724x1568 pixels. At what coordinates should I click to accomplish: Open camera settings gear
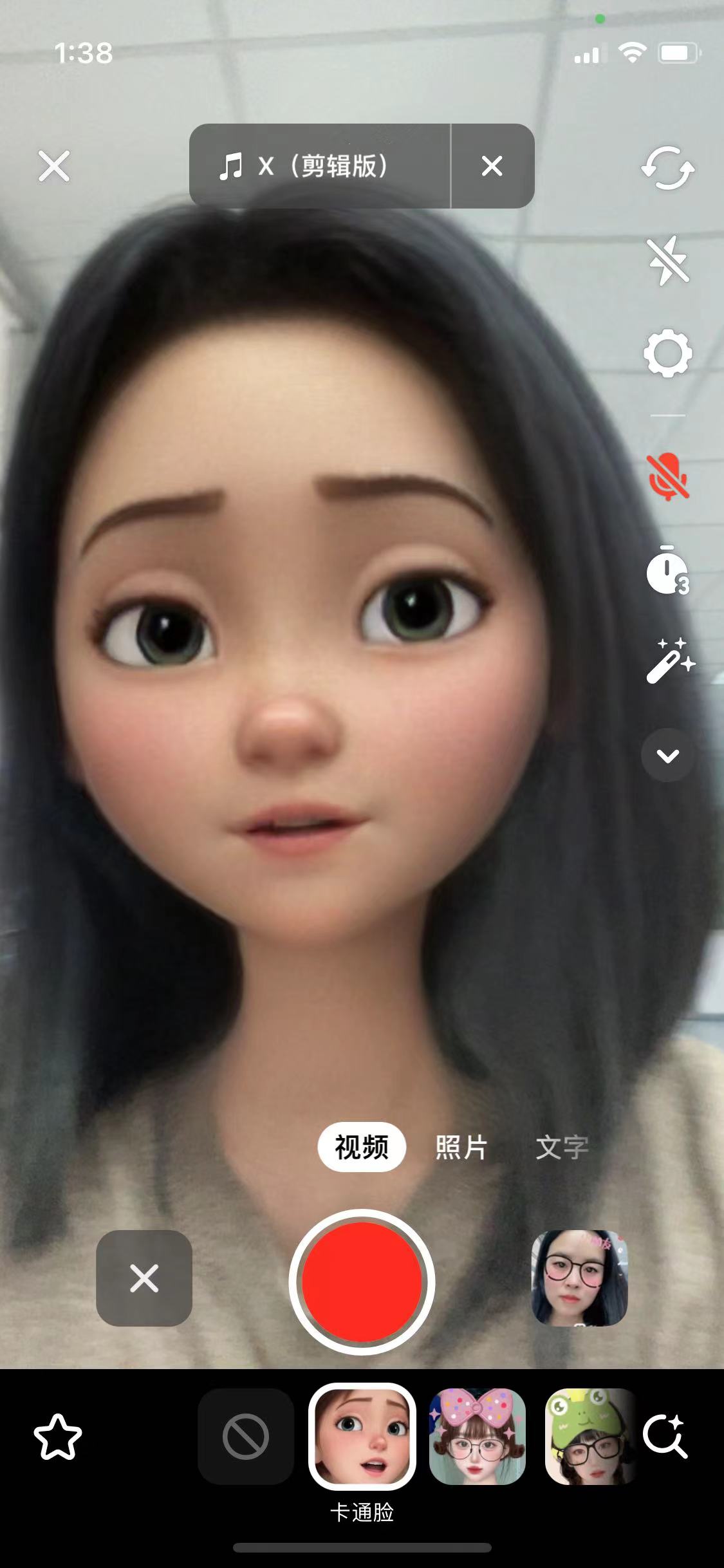pyautogui.click(x=668, y=353)
